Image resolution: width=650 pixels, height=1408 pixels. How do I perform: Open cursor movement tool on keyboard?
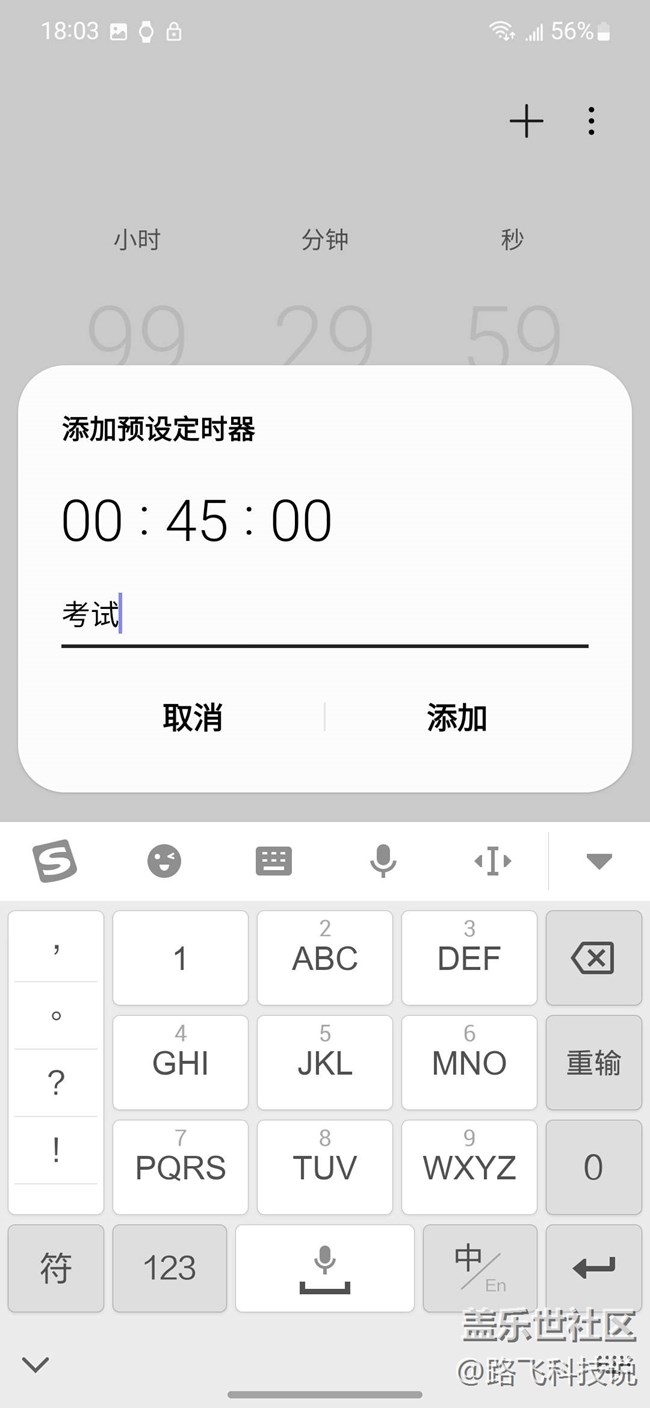tap(492, 861)
